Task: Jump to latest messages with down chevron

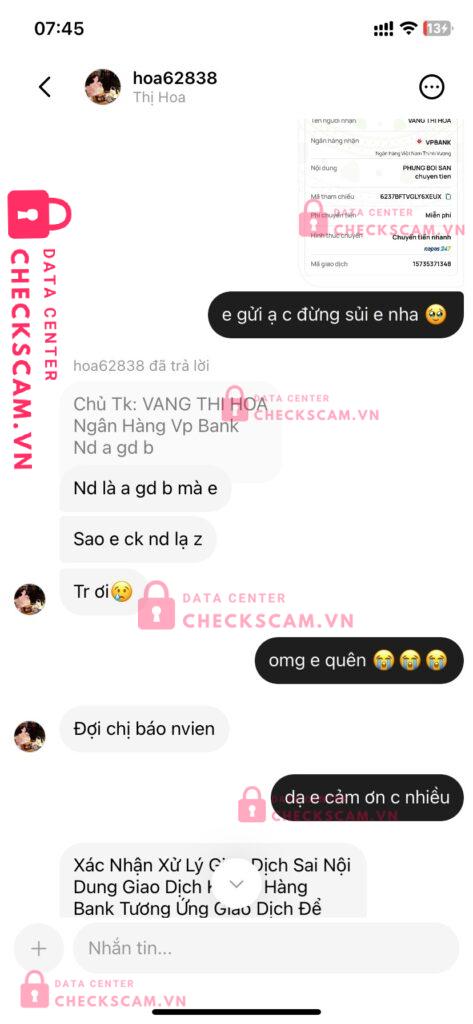Action: [236, 884]
